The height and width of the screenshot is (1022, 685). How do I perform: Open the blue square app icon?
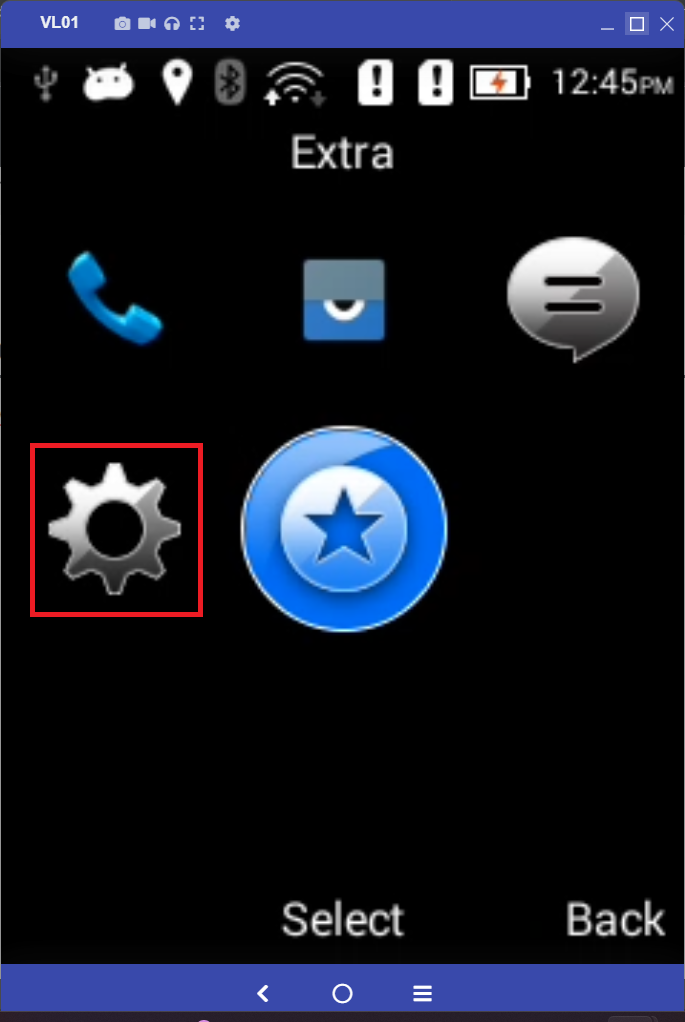coord(344,299)
